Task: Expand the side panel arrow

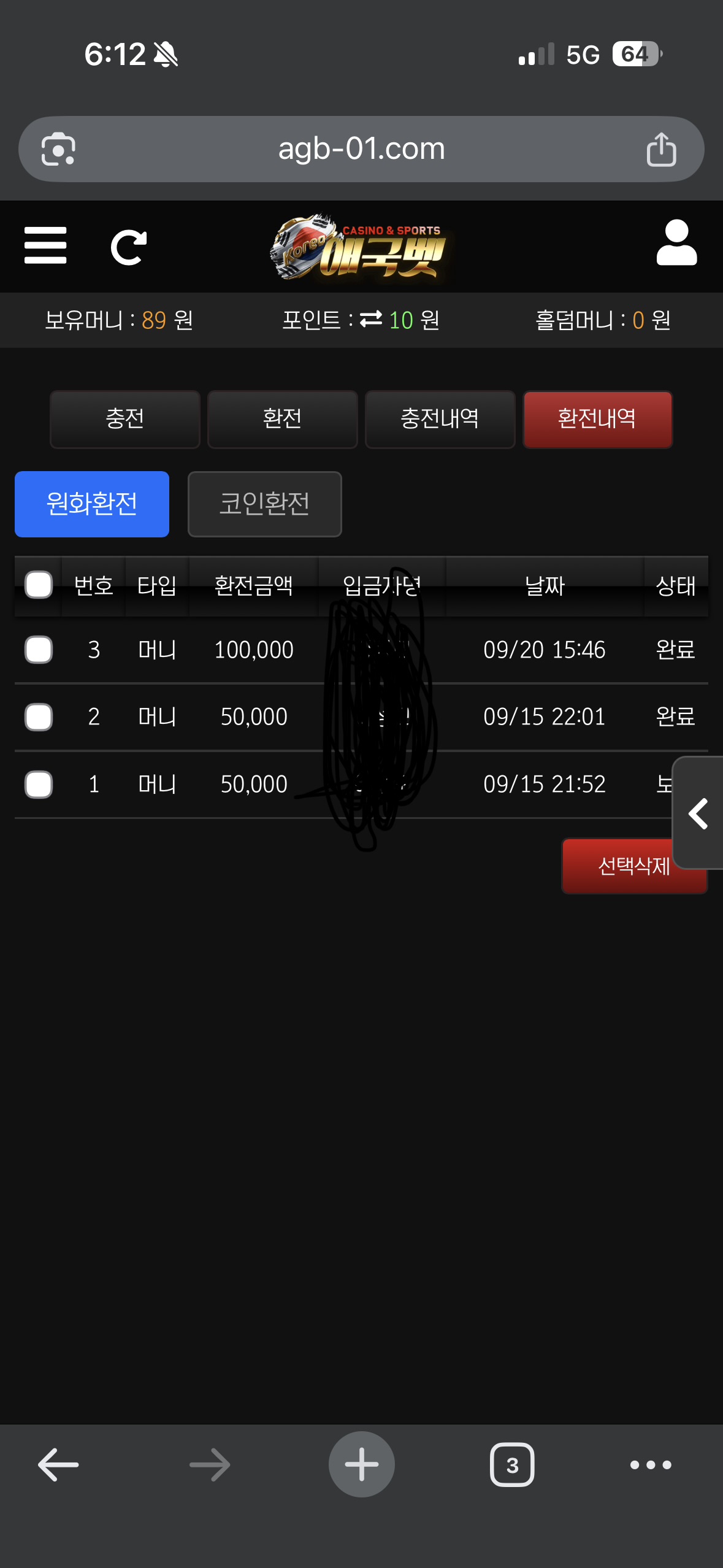Action: tap(699, 813)
